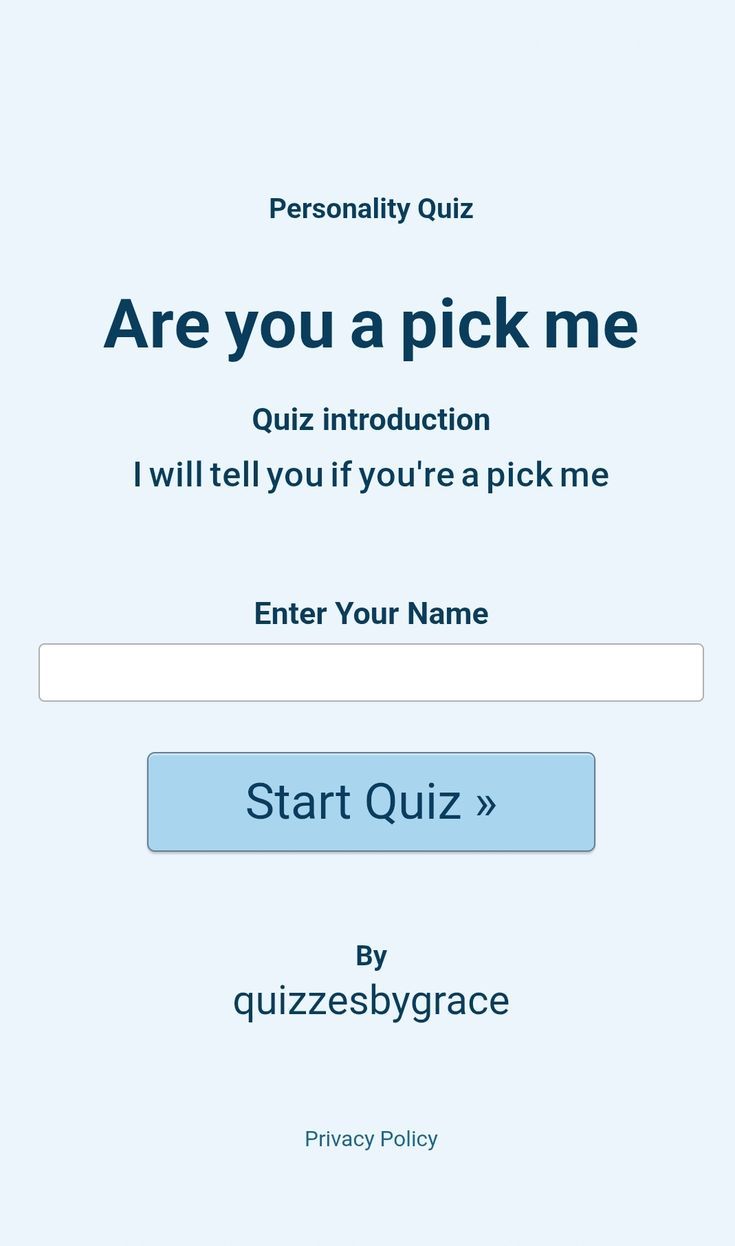The image size is (735, 1246).
Task: Open the Privacy Policy link
Action: pos(371,1138)
